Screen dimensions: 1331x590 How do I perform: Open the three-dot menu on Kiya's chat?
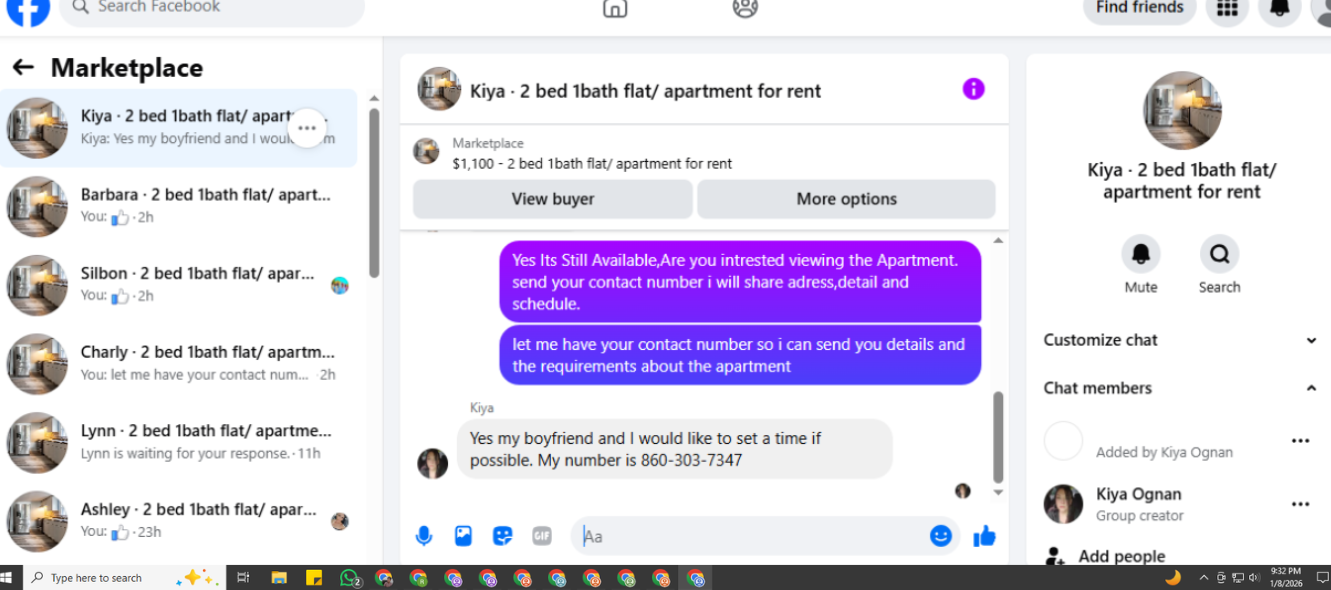[x=308, y=128]
